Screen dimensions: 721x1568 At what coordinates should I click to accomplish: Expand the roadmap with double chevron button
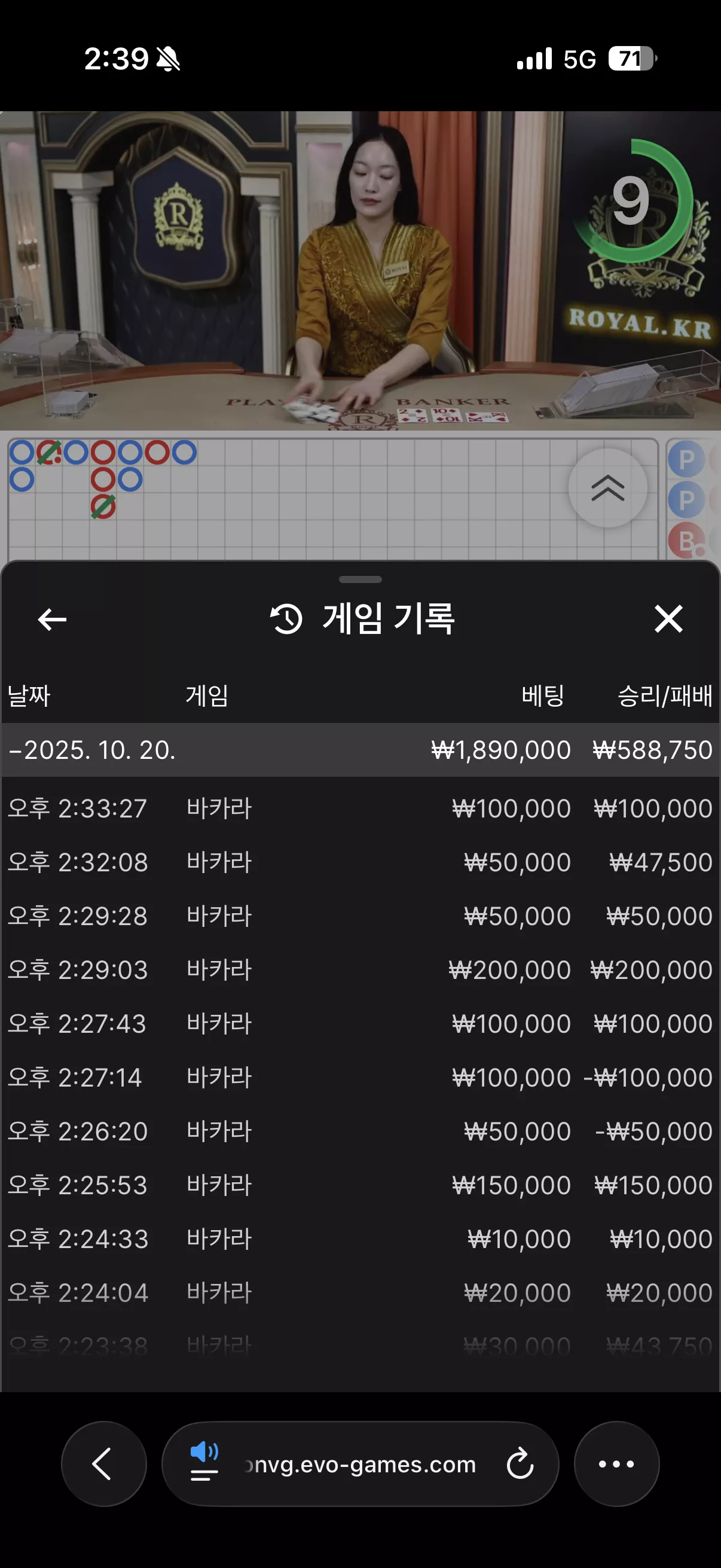tap(607, 487)
